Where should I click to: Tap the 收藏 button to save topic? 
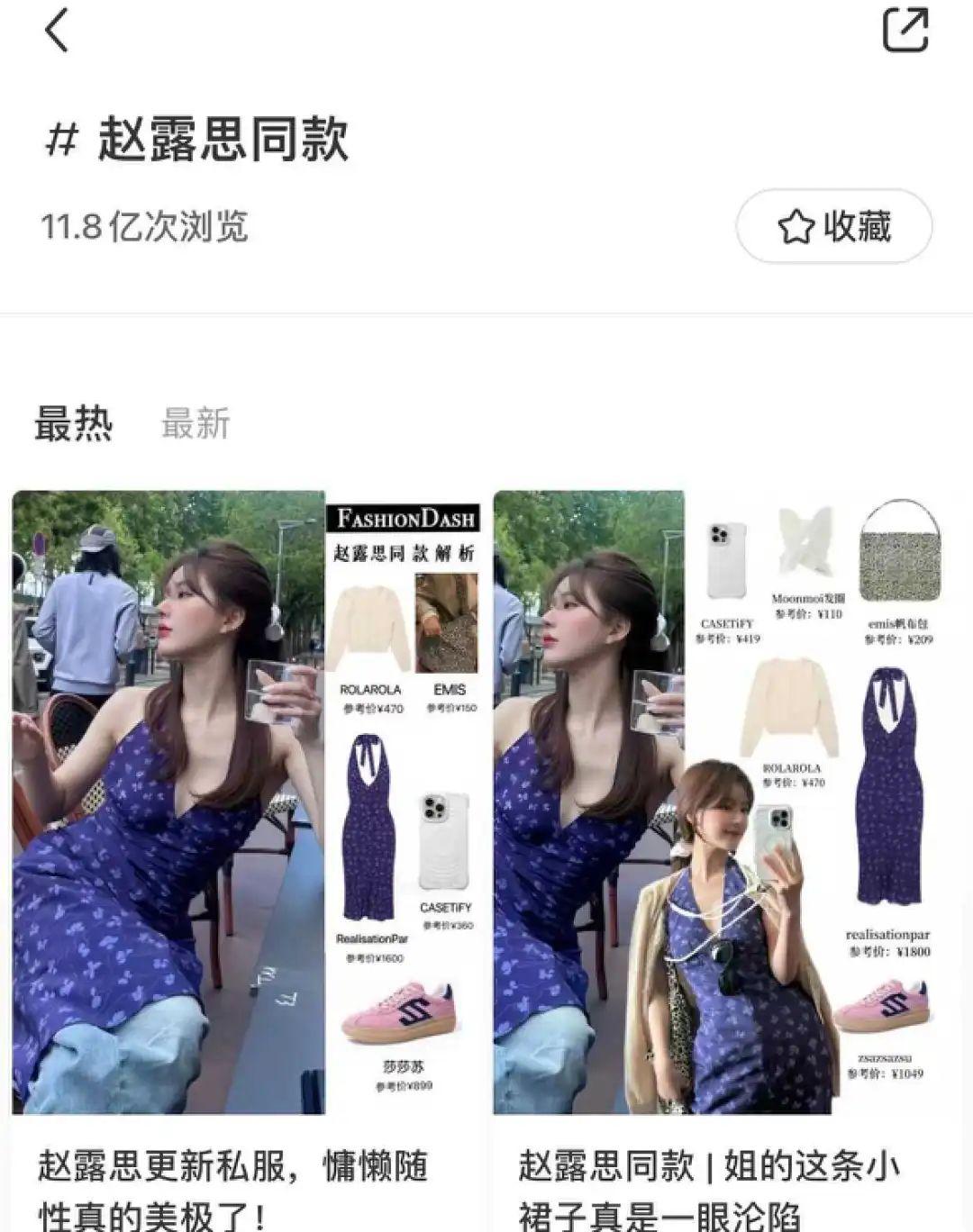[834, 227]
